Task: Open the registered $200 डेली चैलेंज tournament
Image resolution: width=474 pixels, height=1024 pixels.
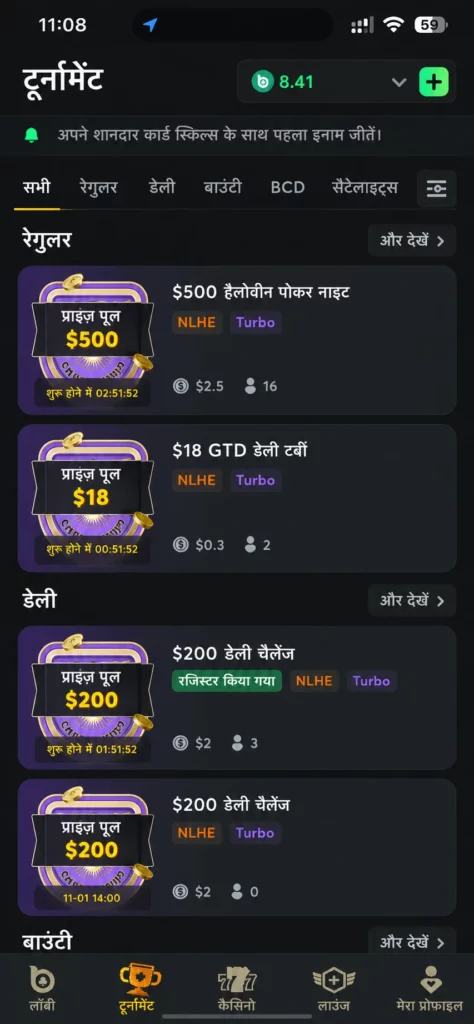Action: coord(237,697)
